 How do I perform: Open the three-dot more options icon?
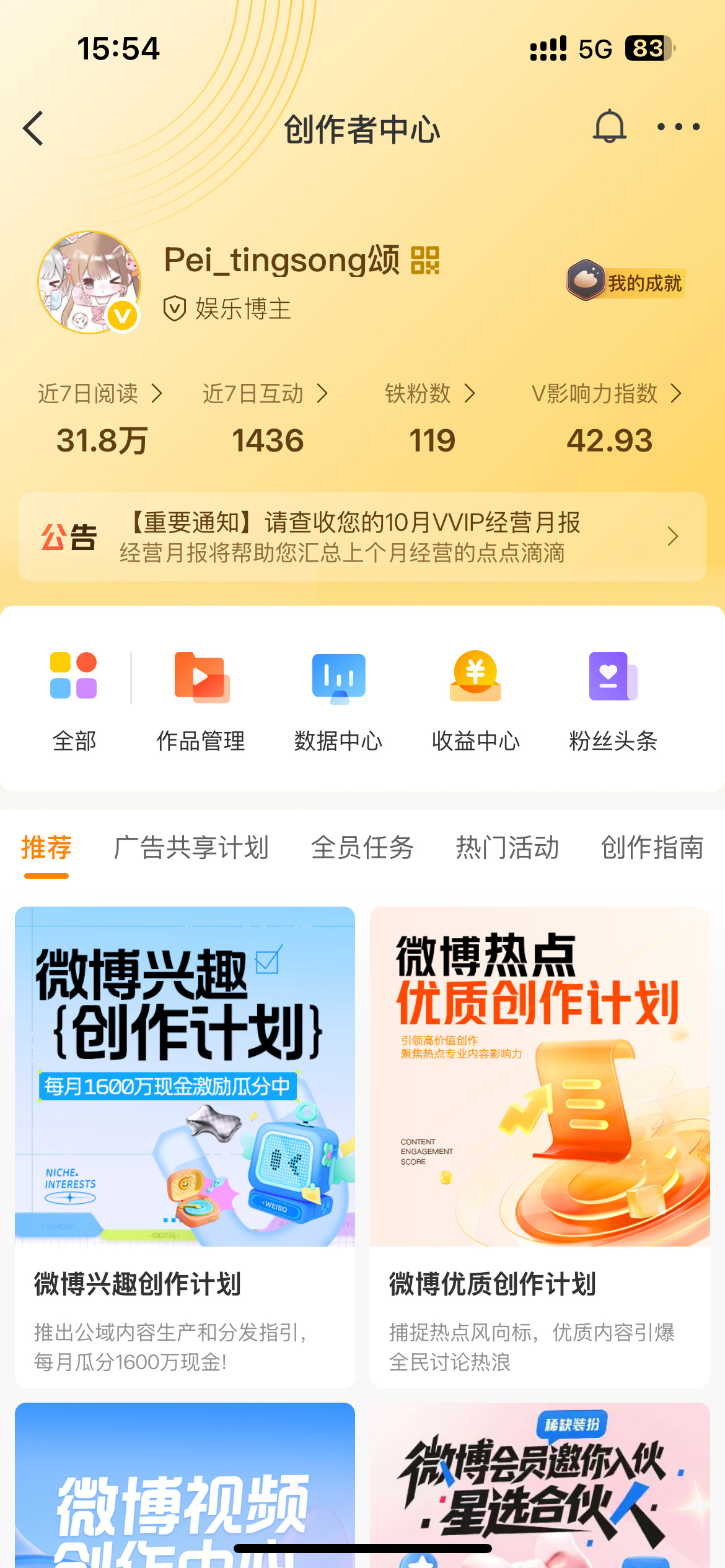pyautogui.click(x=679, y=127)
